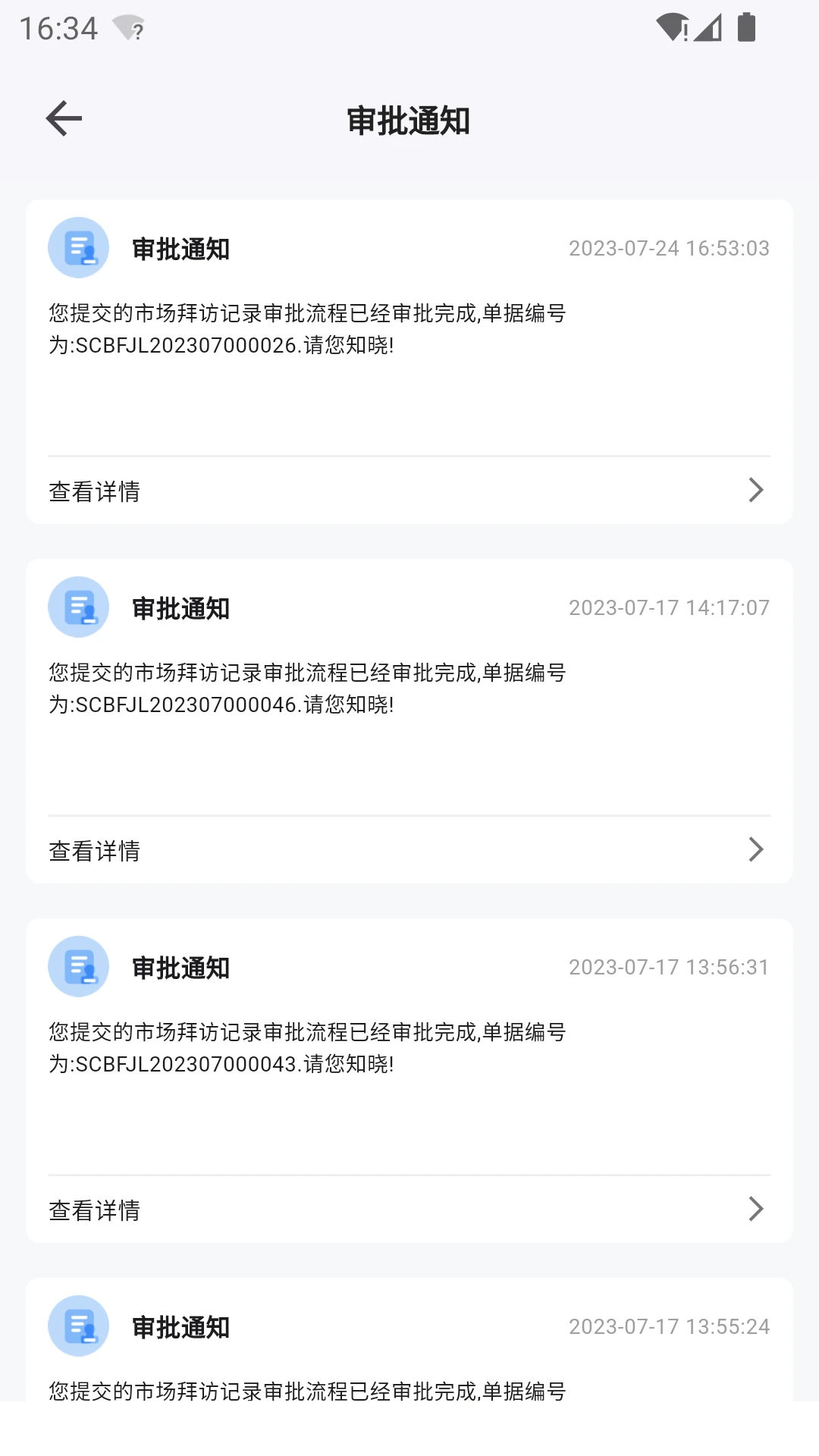This screenshot has width=819, height=1456.
Task: Tap the back arrow to leave 审批通知
Action: [64, 118]
